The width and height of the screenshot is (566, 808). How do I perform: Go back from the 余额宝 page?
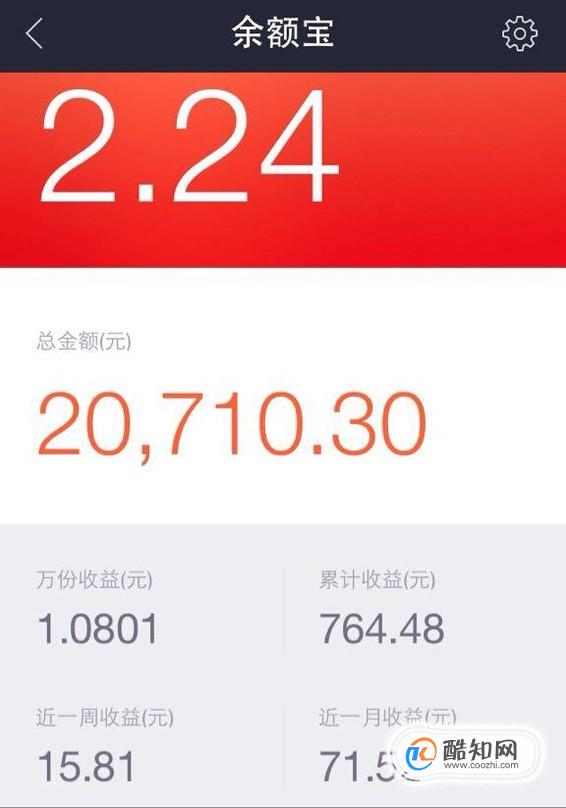[x=34, y=33]
